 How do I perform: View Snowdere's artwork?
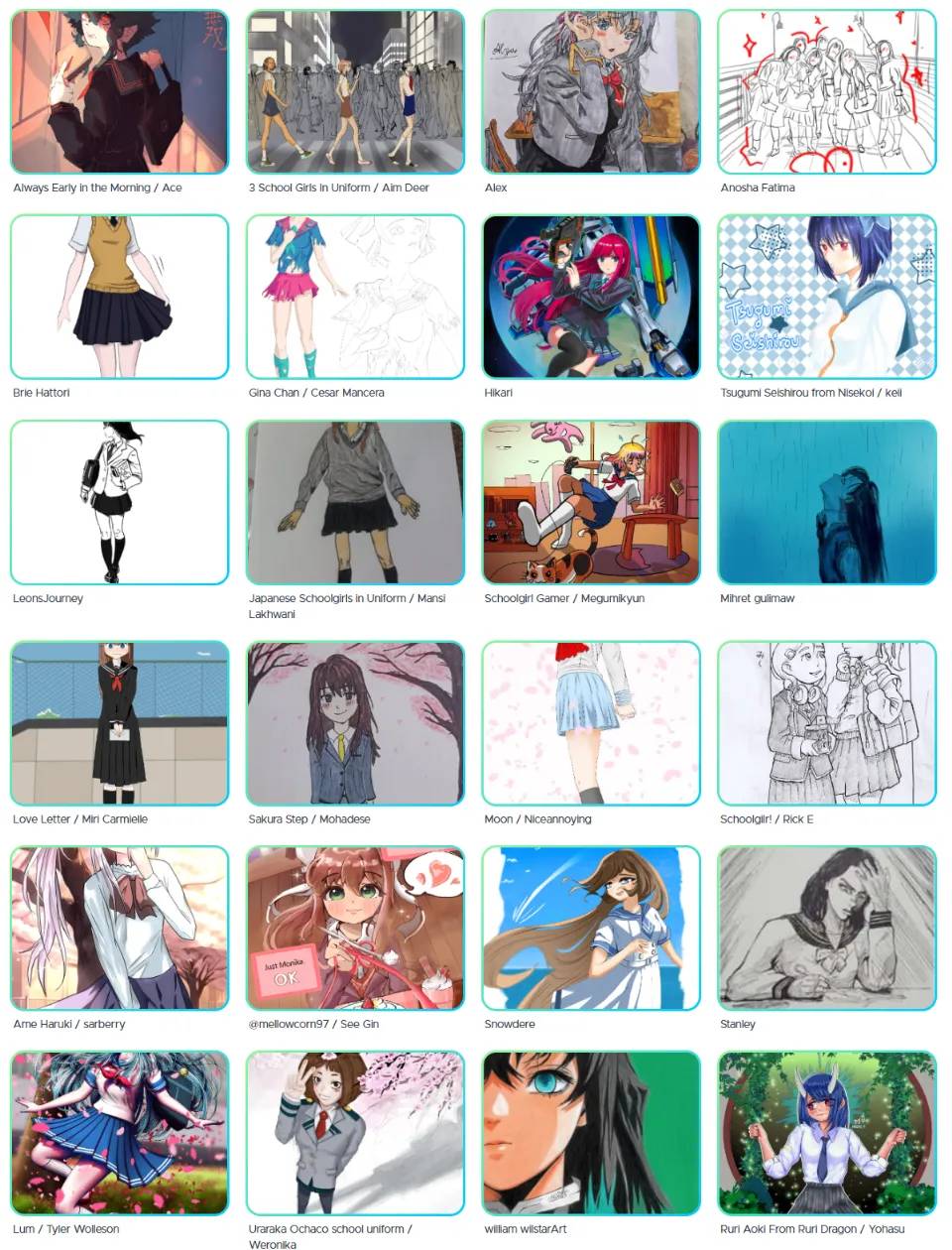(591, 929)
